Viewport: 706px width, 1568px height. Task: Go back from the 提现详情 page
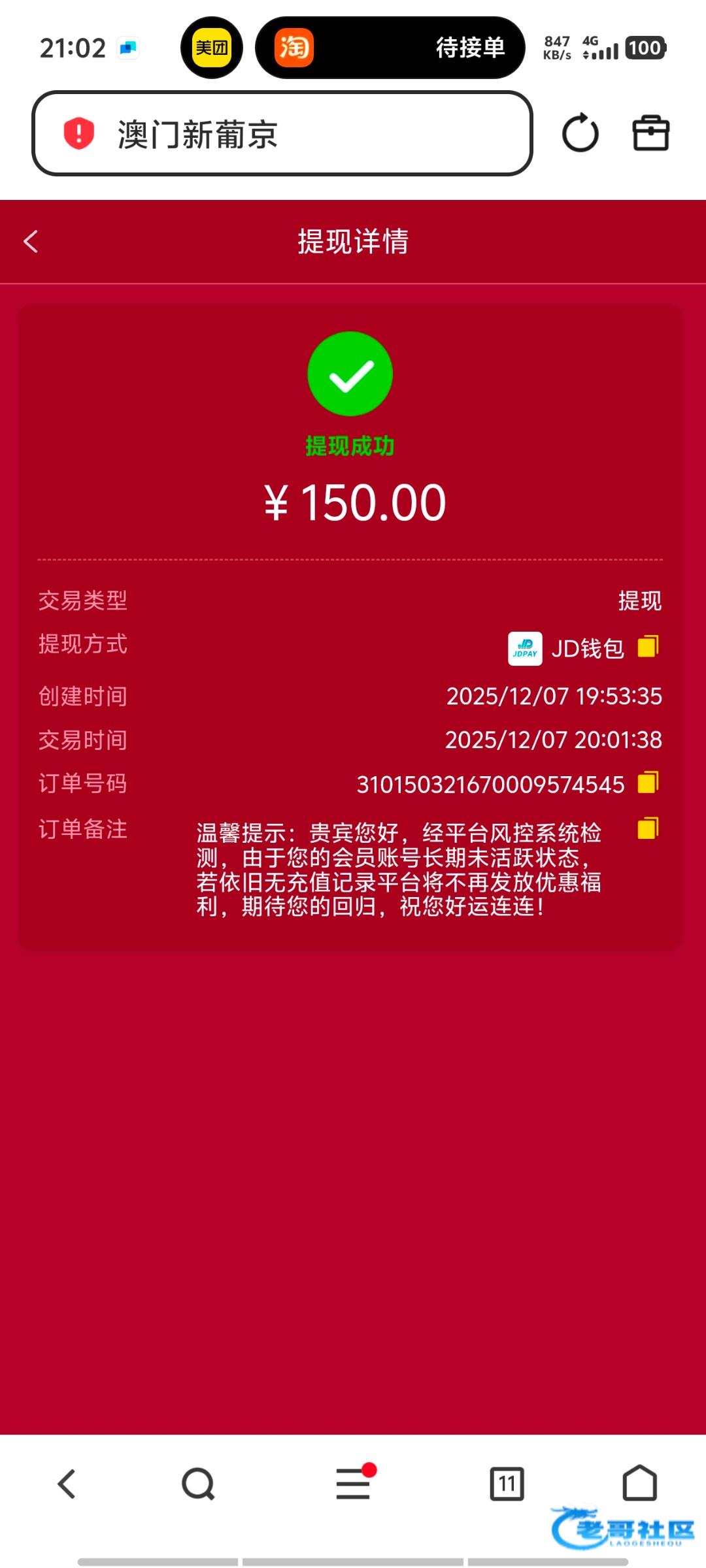(x=31, y=242)
